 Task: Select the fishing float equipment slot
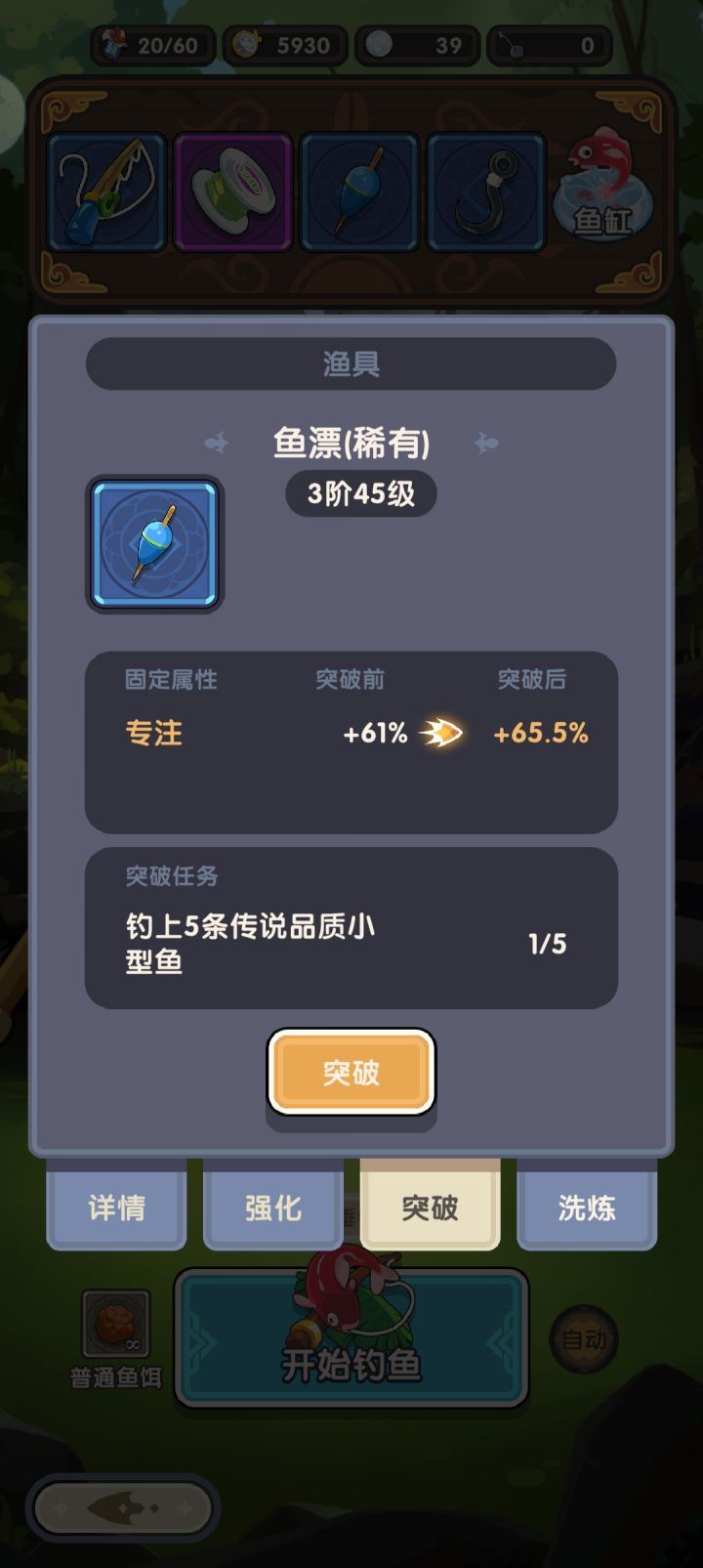[x=359, y=192]
